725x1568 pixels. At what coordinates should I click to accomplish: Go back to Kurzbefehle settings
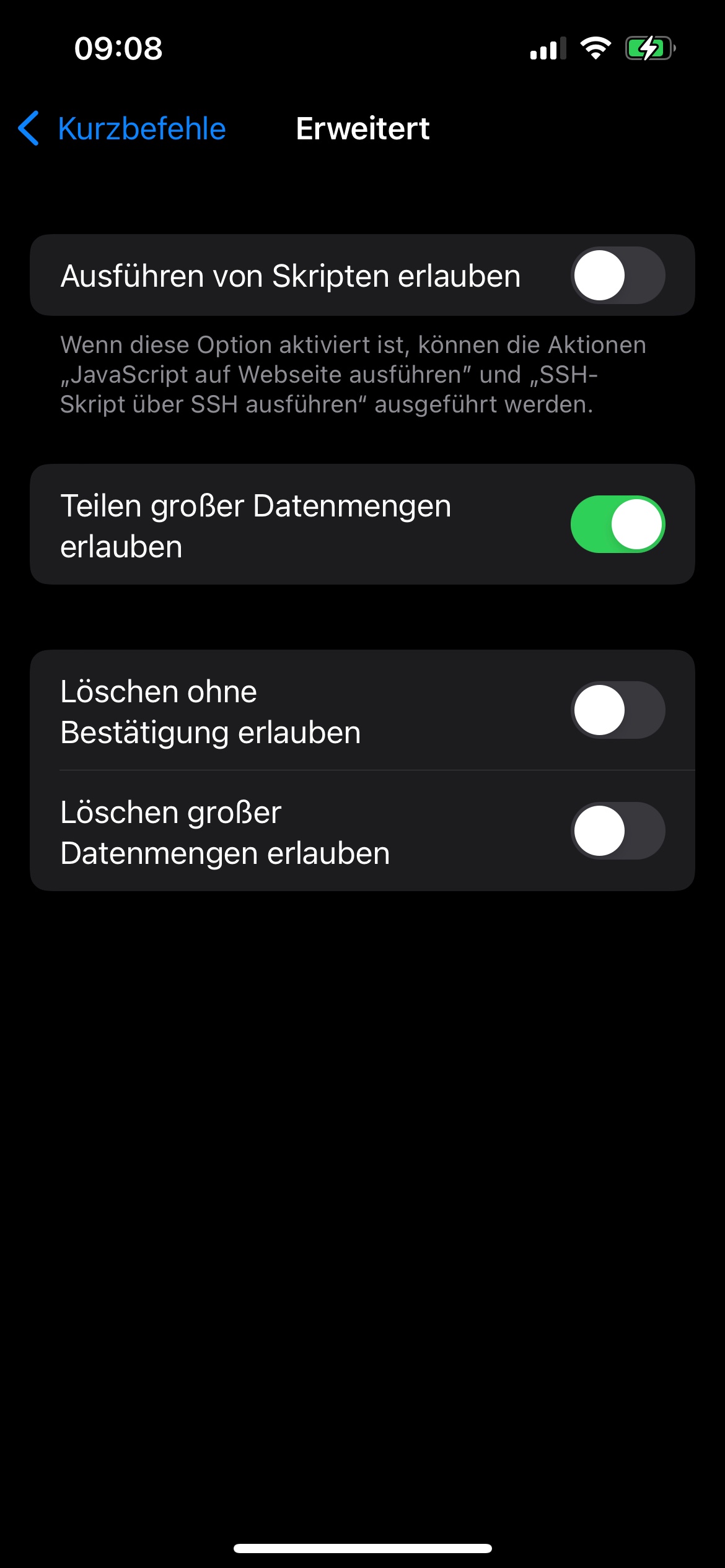123,129
